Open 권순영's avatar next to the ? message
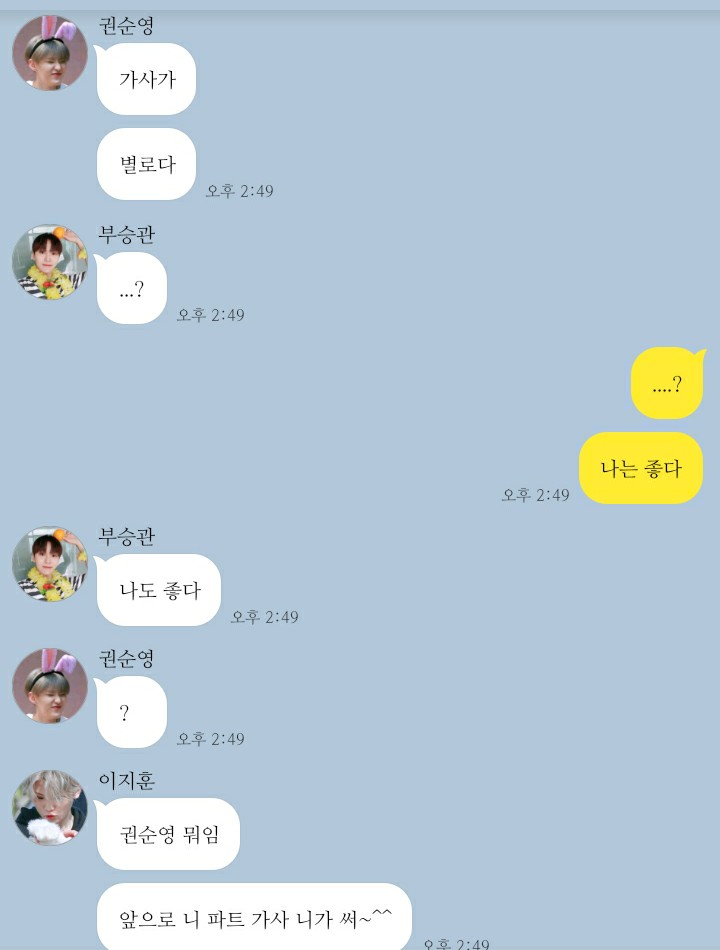The image size is (720, 950). coord(50,686)
